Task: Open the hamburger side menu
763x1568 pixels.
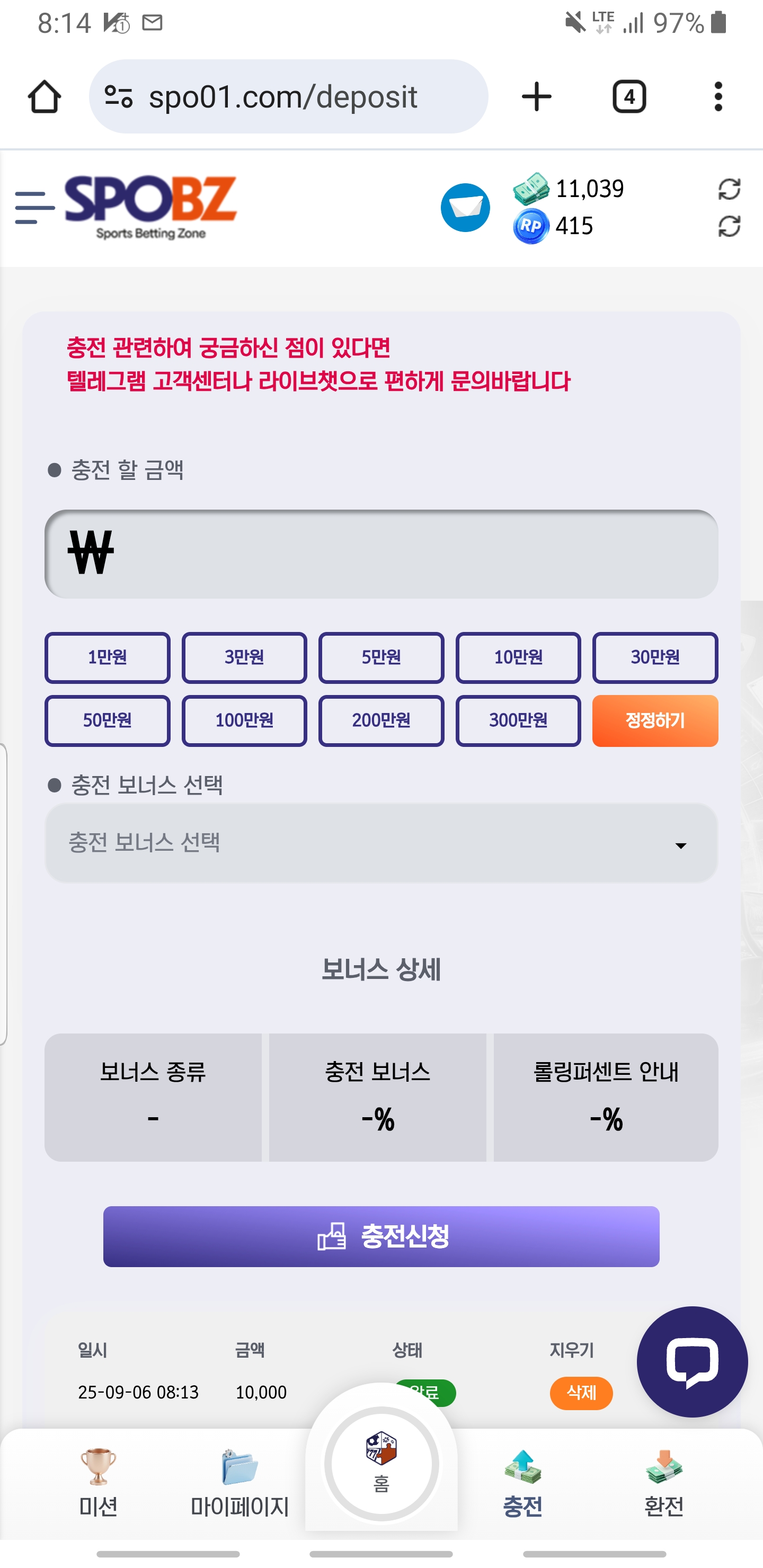Action: point(35,208)
